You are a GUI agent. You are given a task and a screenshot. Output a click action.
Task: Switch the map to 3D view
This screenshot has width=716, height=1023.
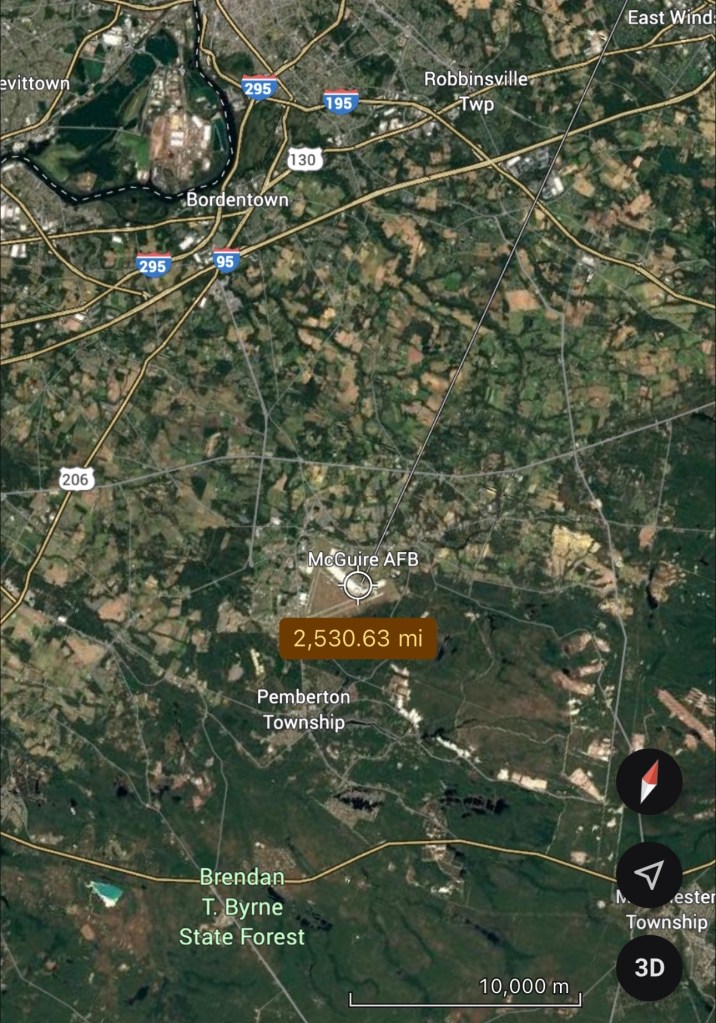point(649,967)
